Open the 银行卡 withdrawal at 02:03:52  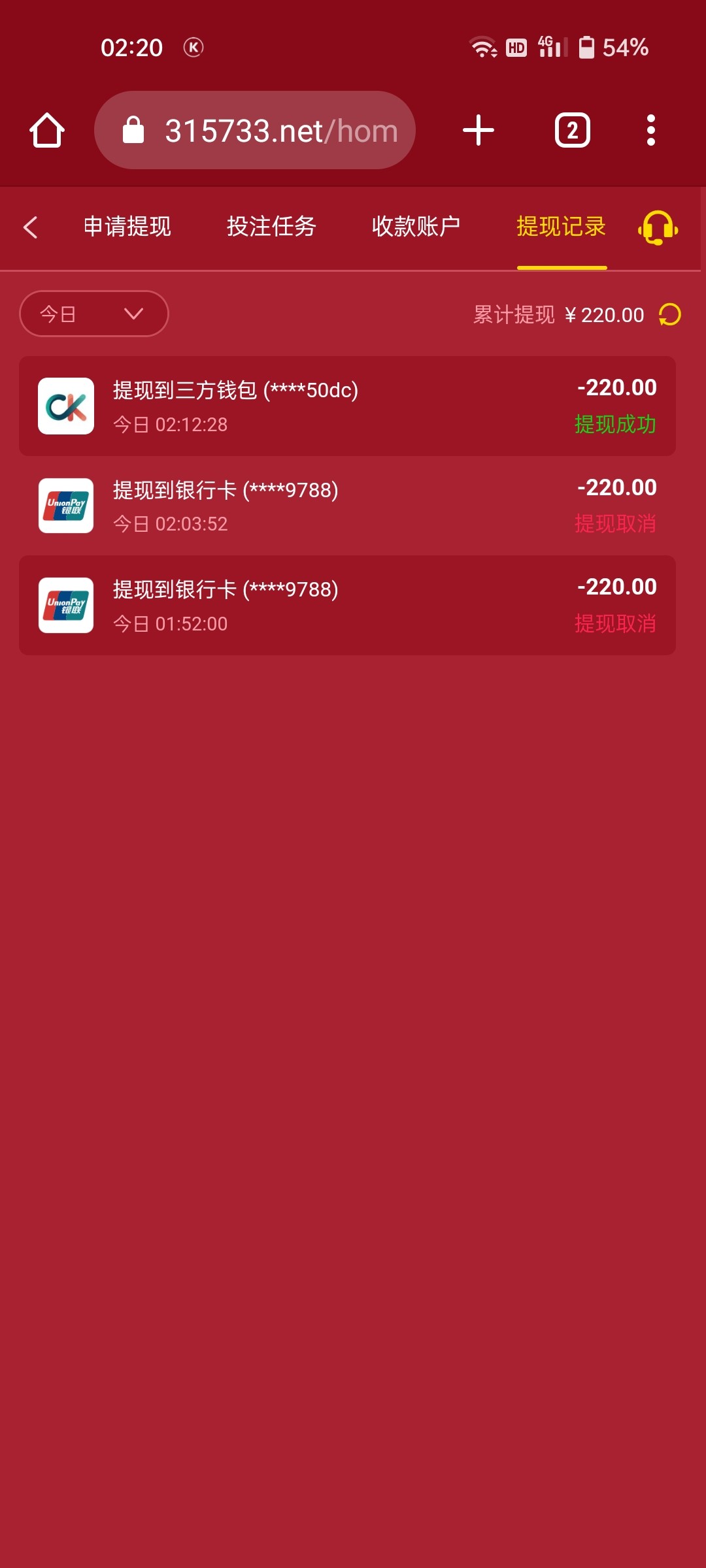(347, 506)
